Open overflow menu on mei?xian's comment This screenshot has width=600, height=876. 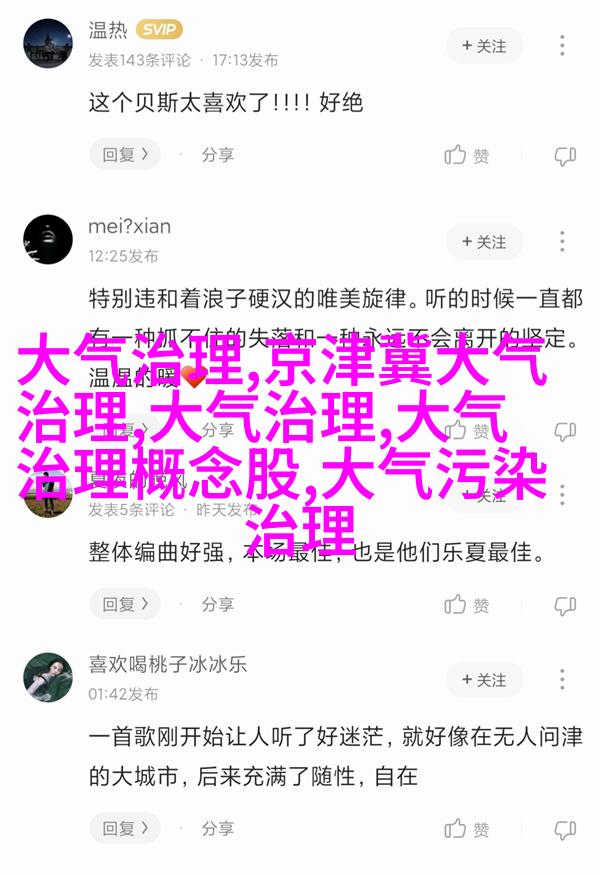pyautogui.click(x=563, y=242)
